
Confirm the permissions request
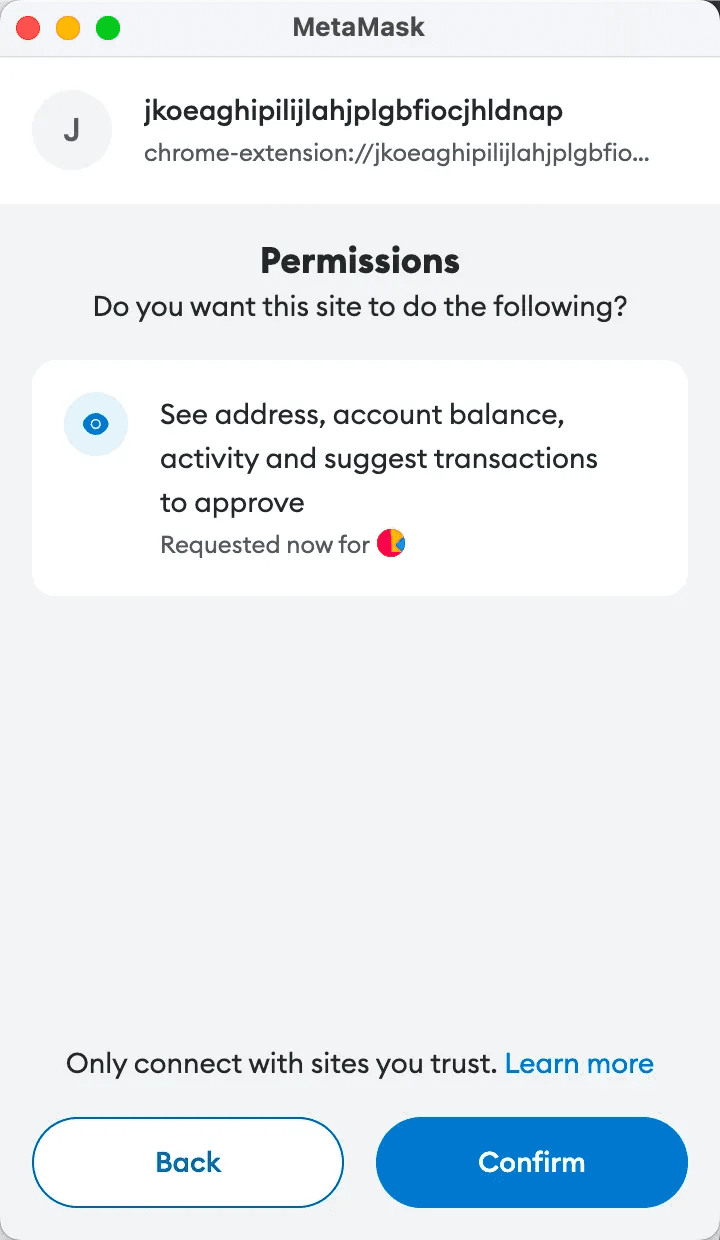pos(531,1162)
